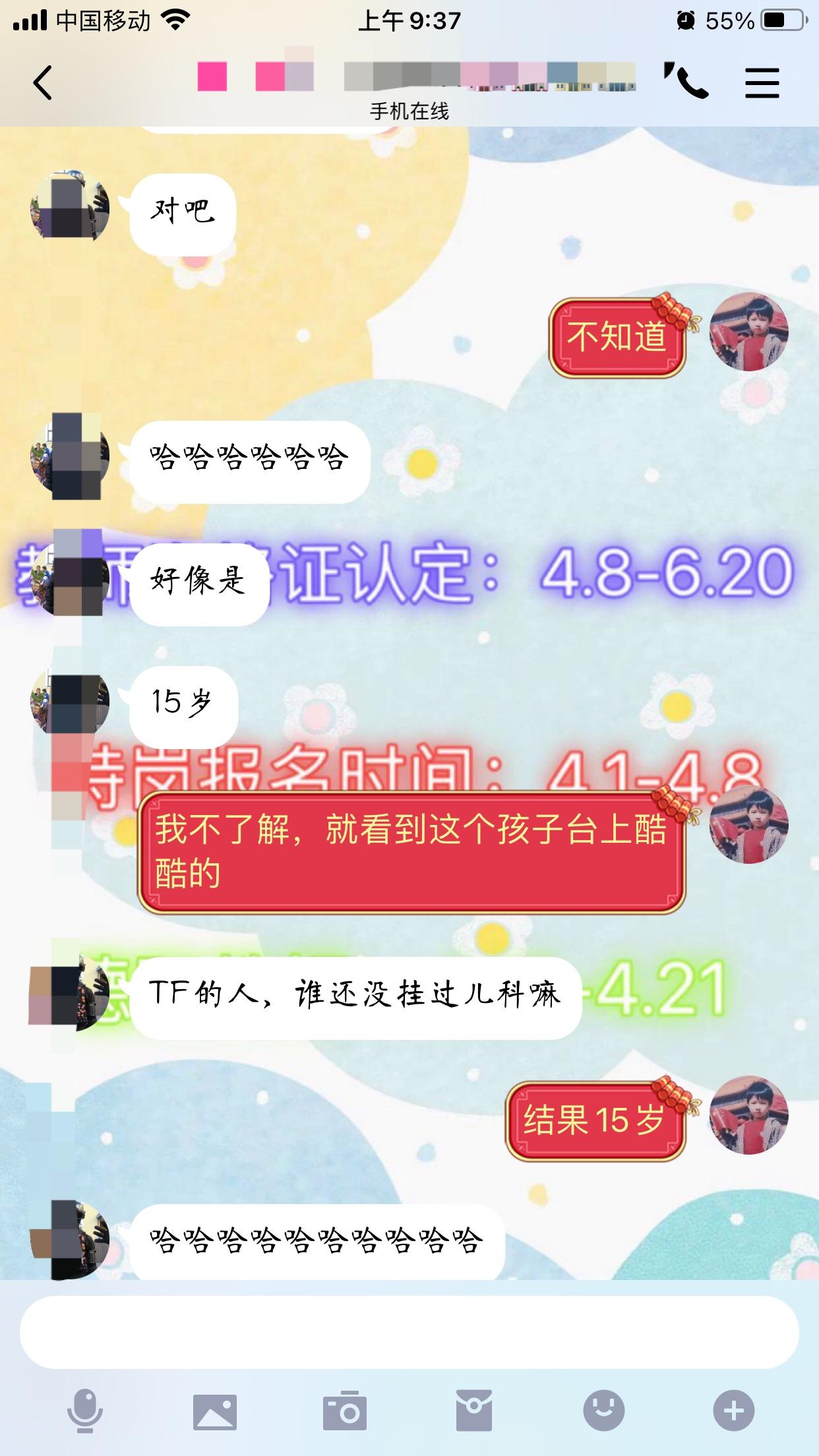
Task: Focus the message input field
Action: click(409, 1332)
